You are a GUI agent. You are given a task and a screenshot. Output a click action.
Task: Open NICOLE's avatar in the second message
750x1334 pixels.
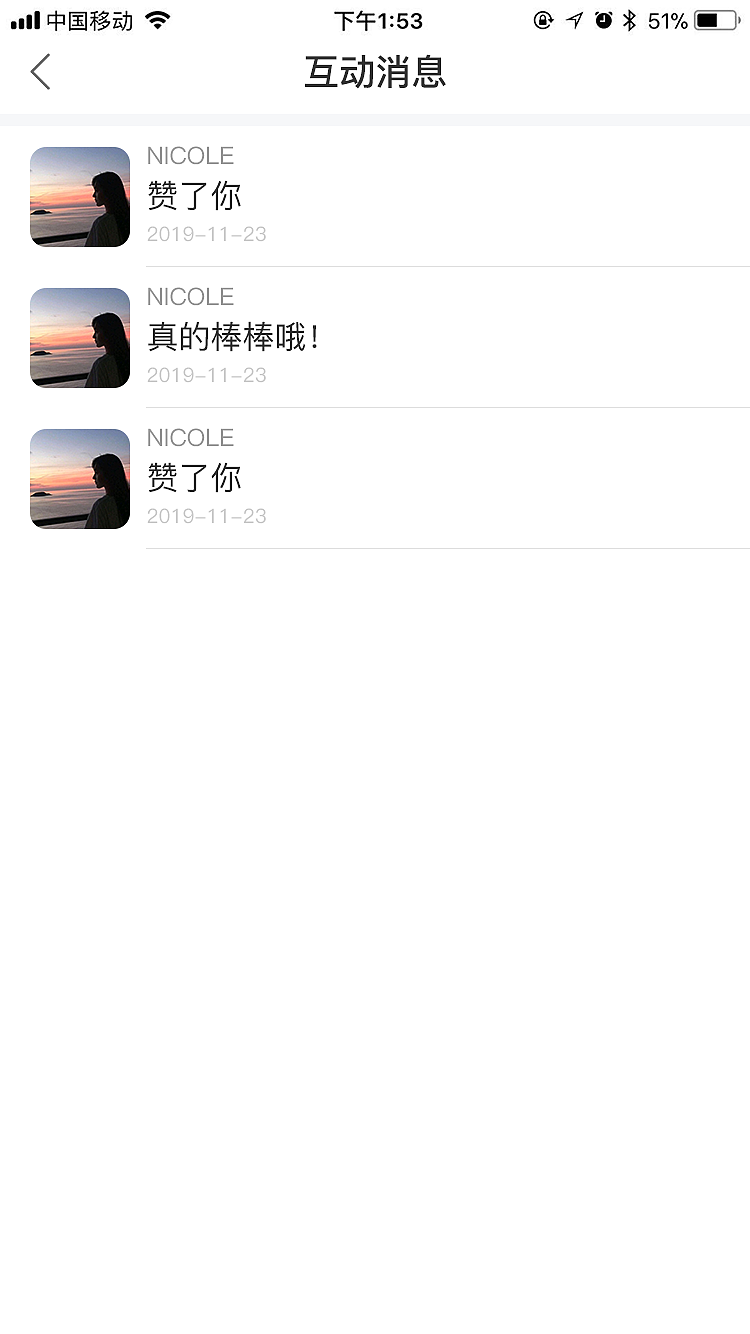(80, 337)
